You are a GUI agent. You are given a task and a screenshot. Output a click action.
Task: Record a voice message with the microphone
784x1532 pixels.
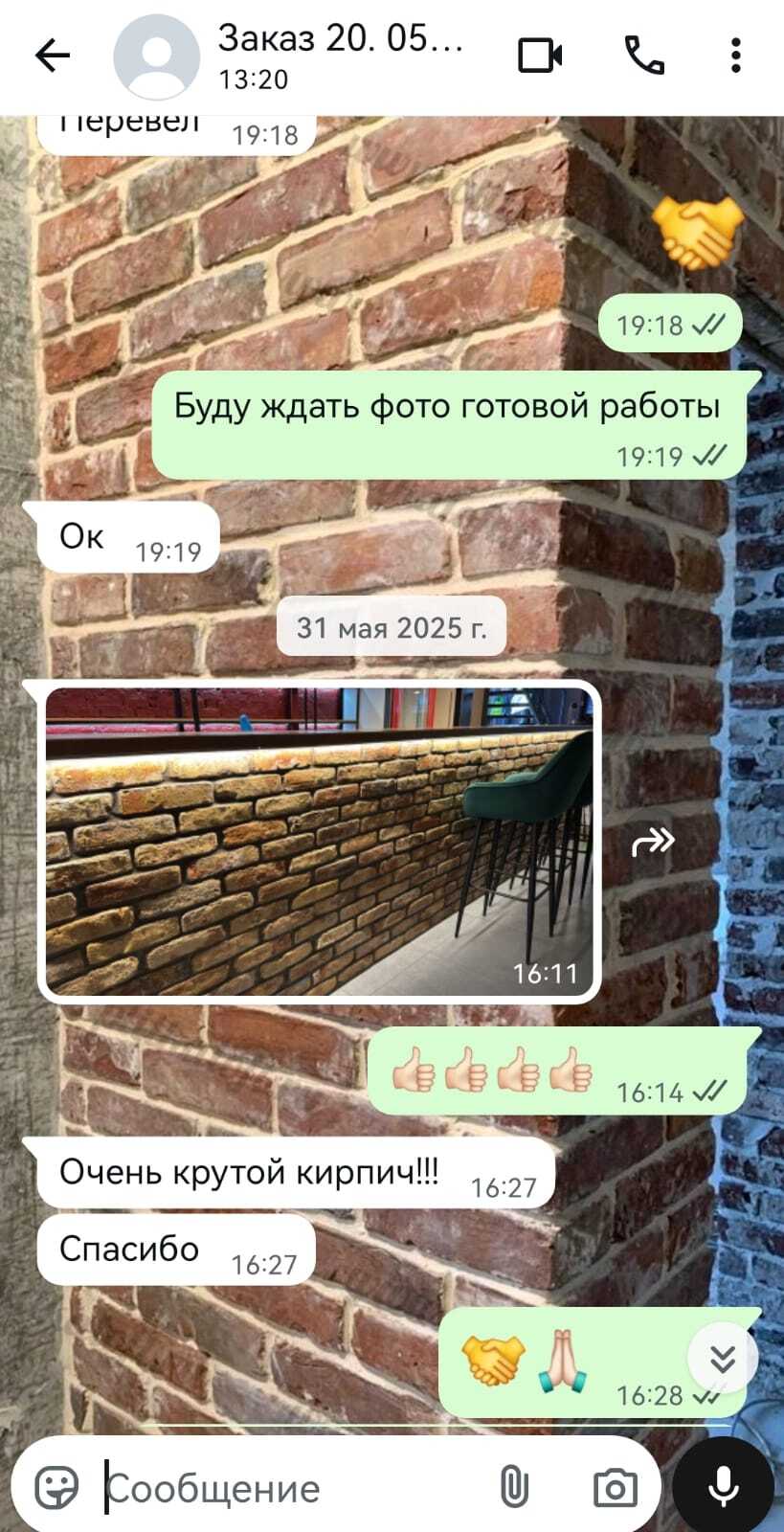723,1488
